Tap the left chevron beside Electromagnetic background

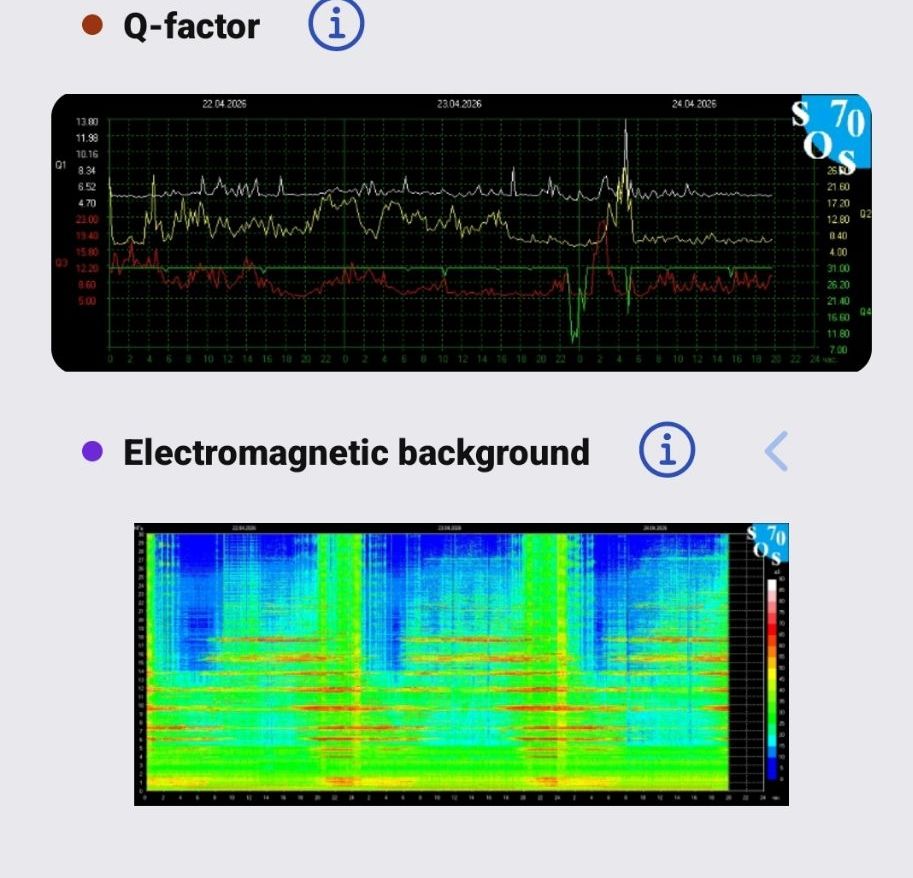pos(776,452)
